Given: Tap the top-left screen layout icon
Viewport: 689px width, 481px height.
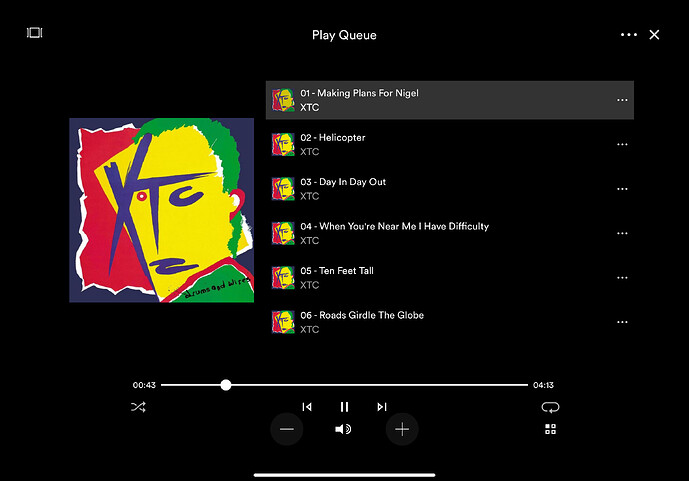Looking at the screenshot, I should point(35,33).
